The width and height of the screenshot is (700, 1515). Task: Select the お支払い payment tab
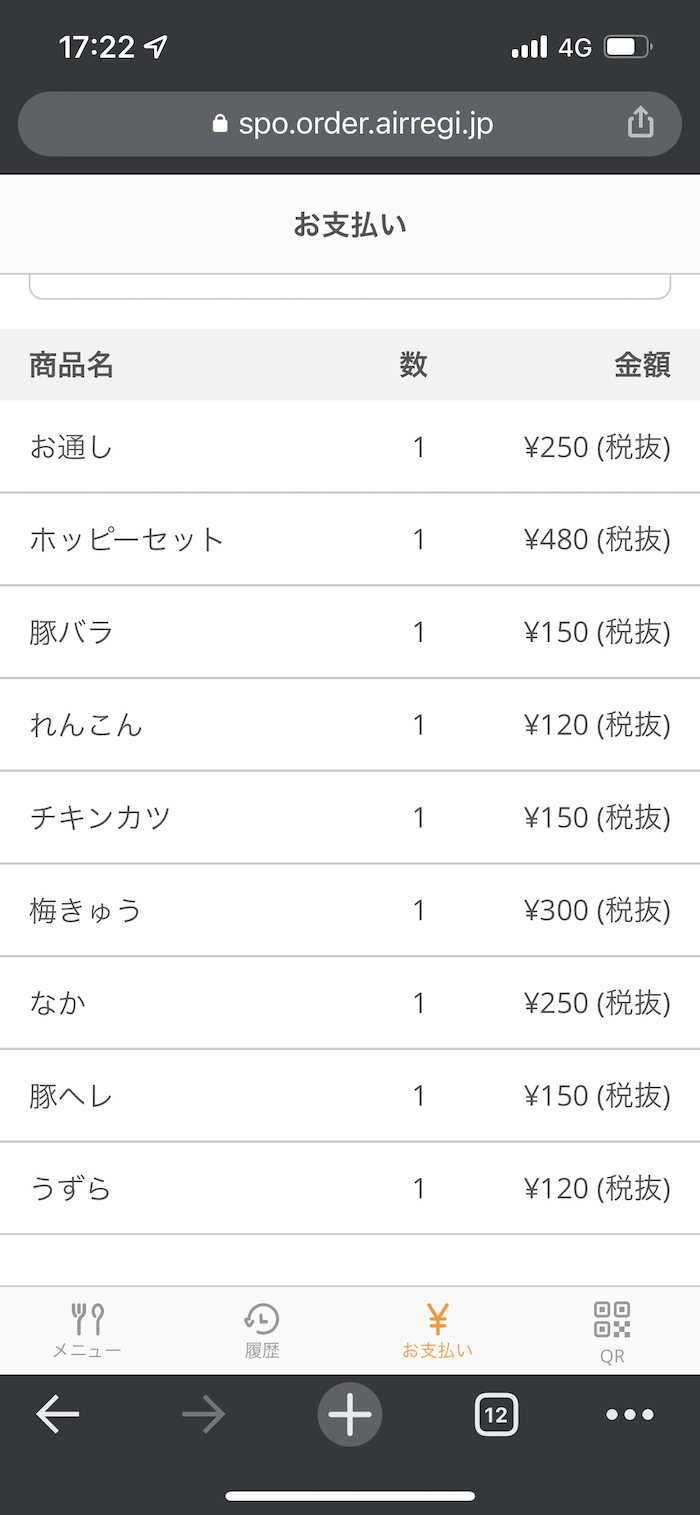coord(437,1331)
